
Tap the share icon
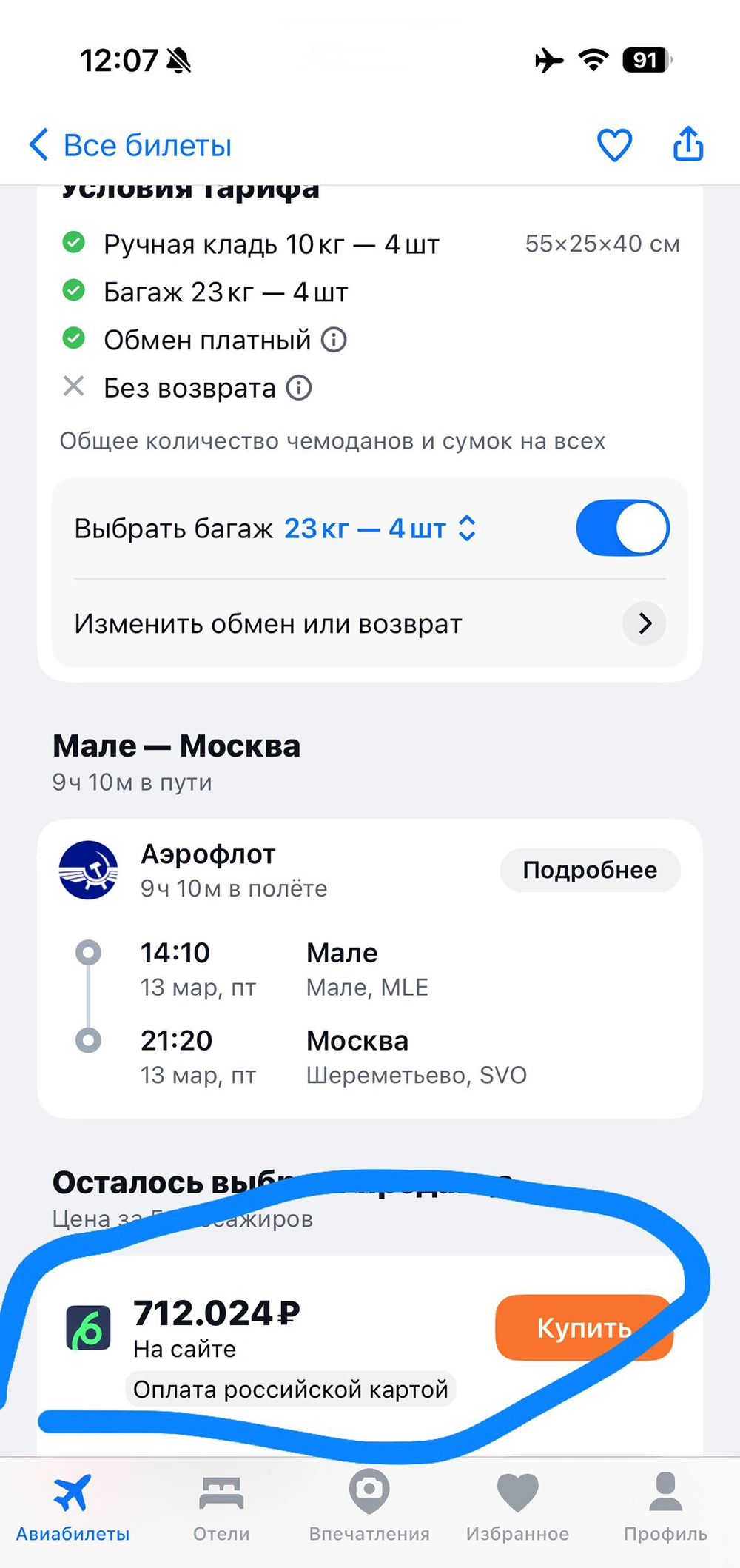(x=687, y=144)
